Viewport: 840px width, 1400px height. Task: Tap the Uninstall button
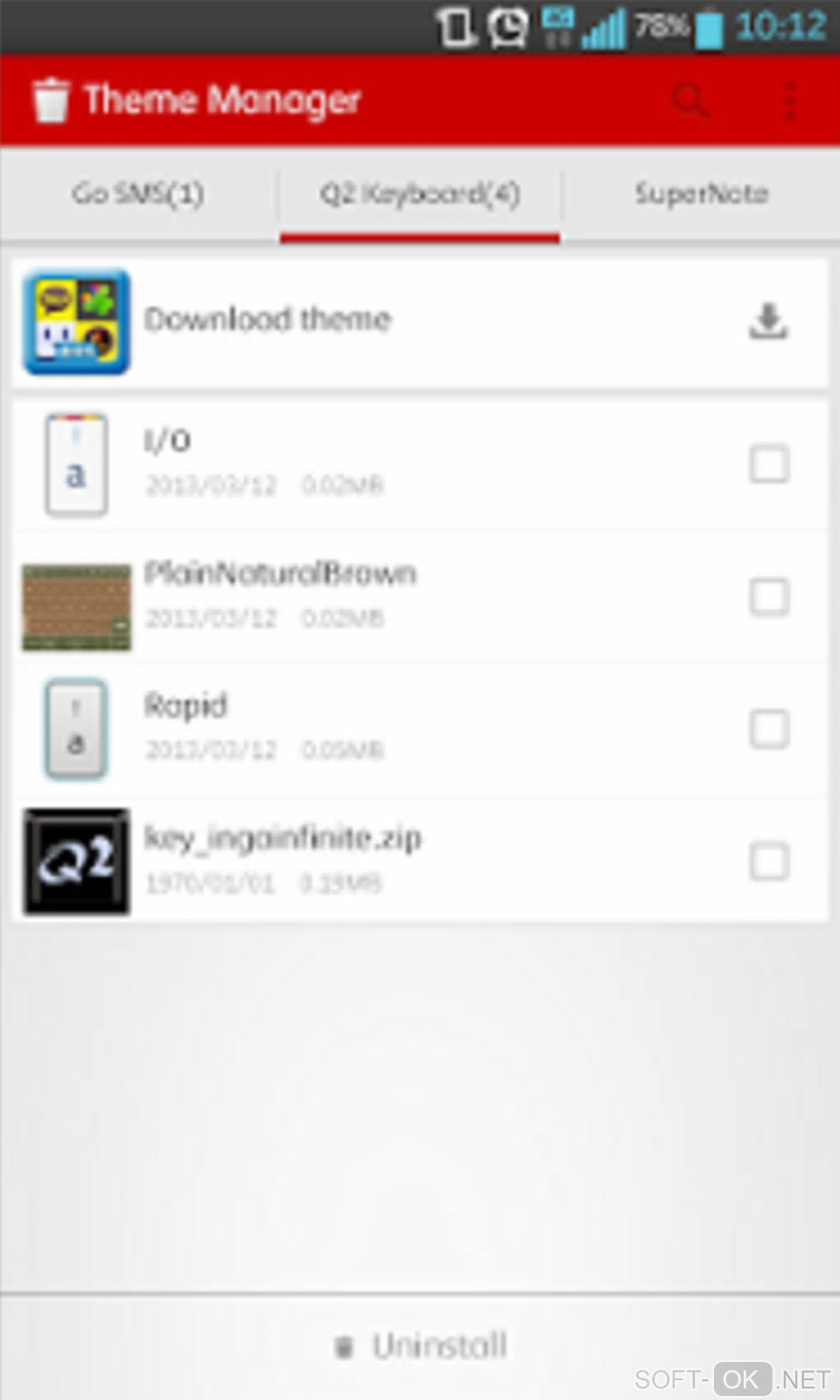[422, 1346]
